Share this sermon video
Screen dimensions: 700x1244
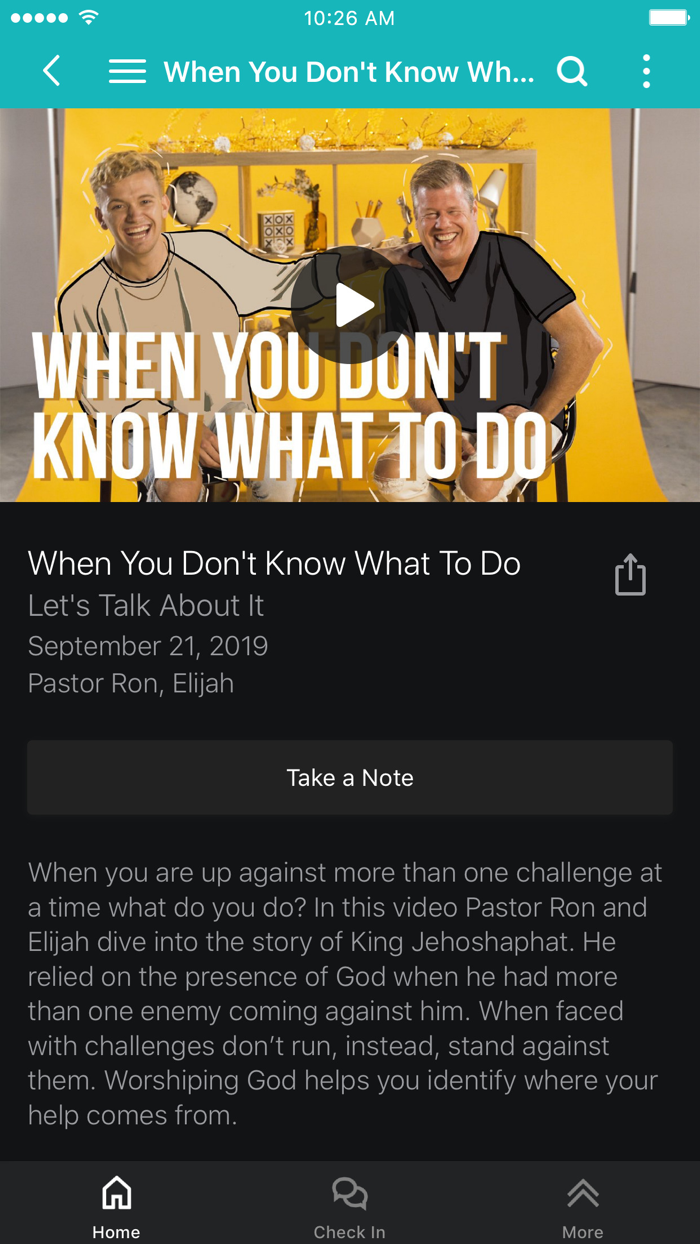630,576
